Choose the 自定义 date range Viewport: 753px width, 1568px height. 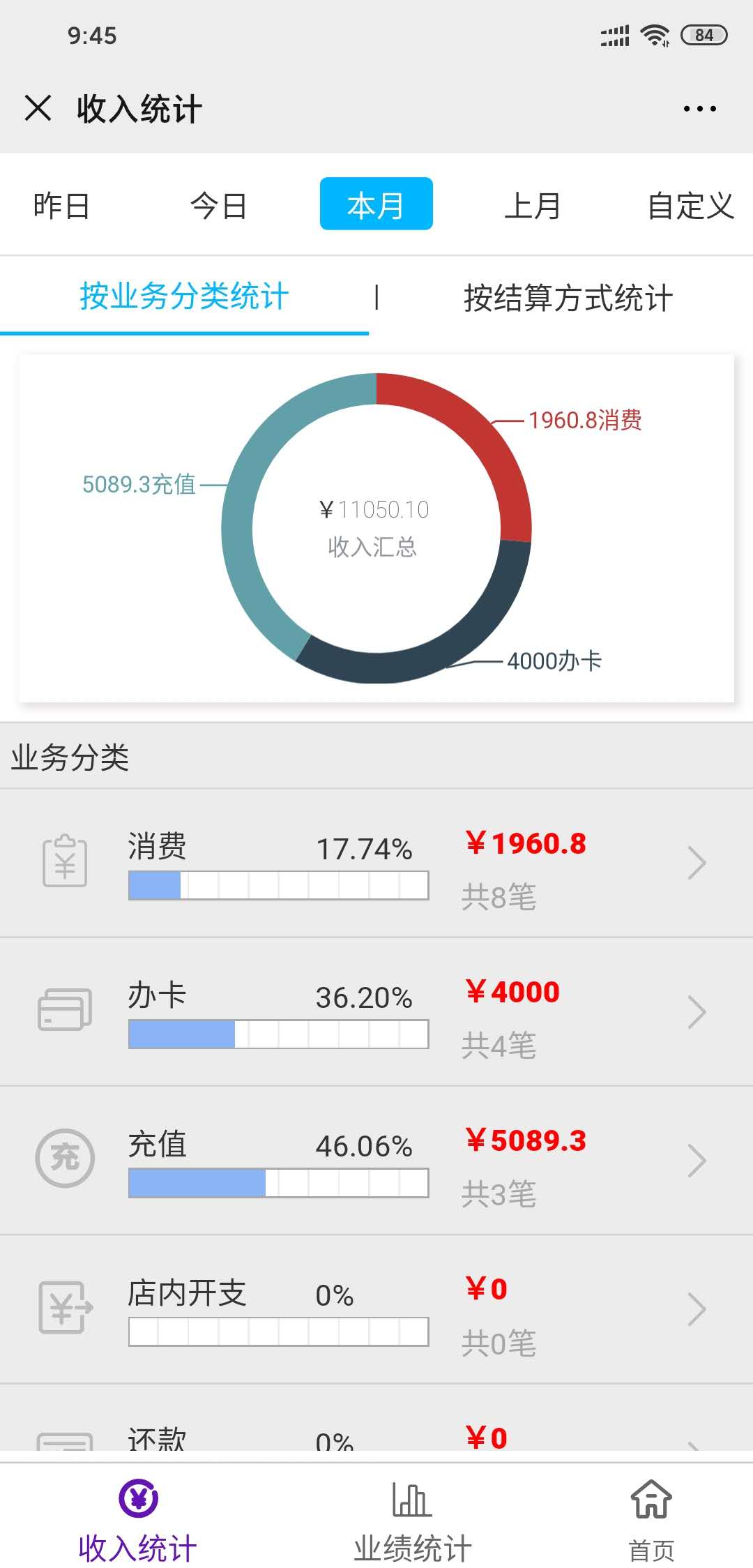click(x=690, y=206)
